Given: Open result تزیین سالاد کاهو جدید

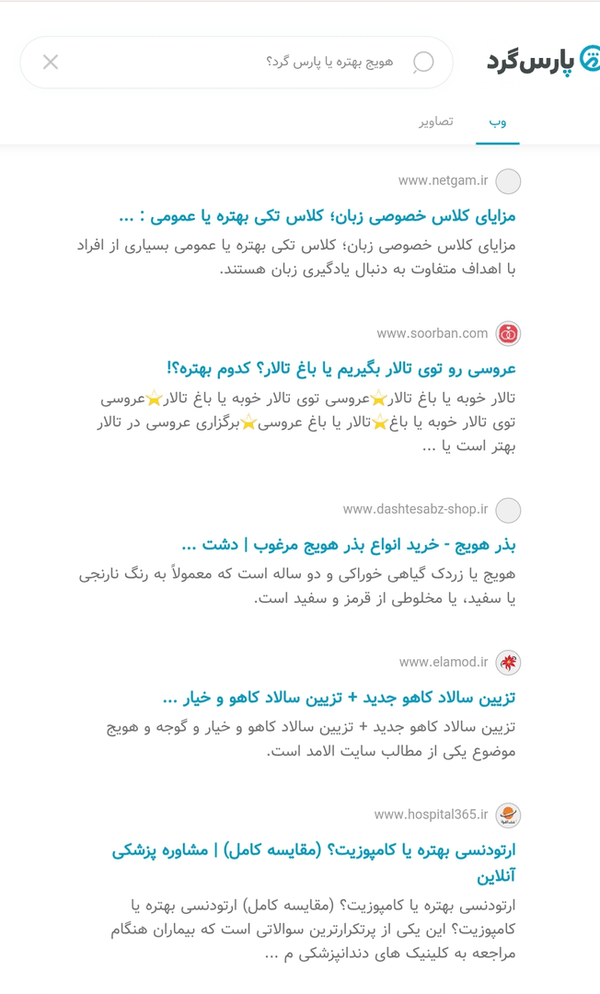Looking at the screenshot, I should click(339, 698).
